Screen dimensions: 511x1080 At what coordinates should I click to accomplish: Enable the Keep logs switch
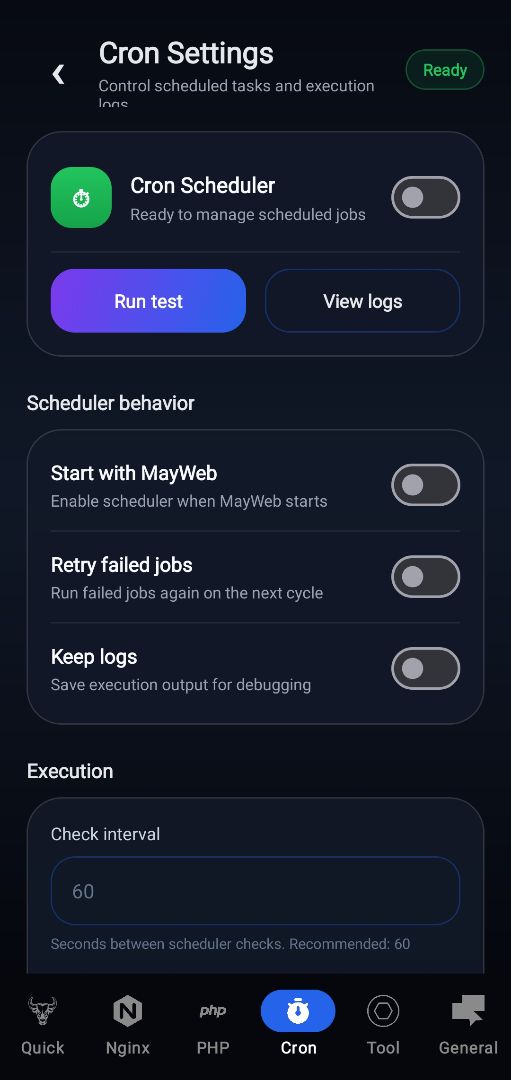pos(425,668)
